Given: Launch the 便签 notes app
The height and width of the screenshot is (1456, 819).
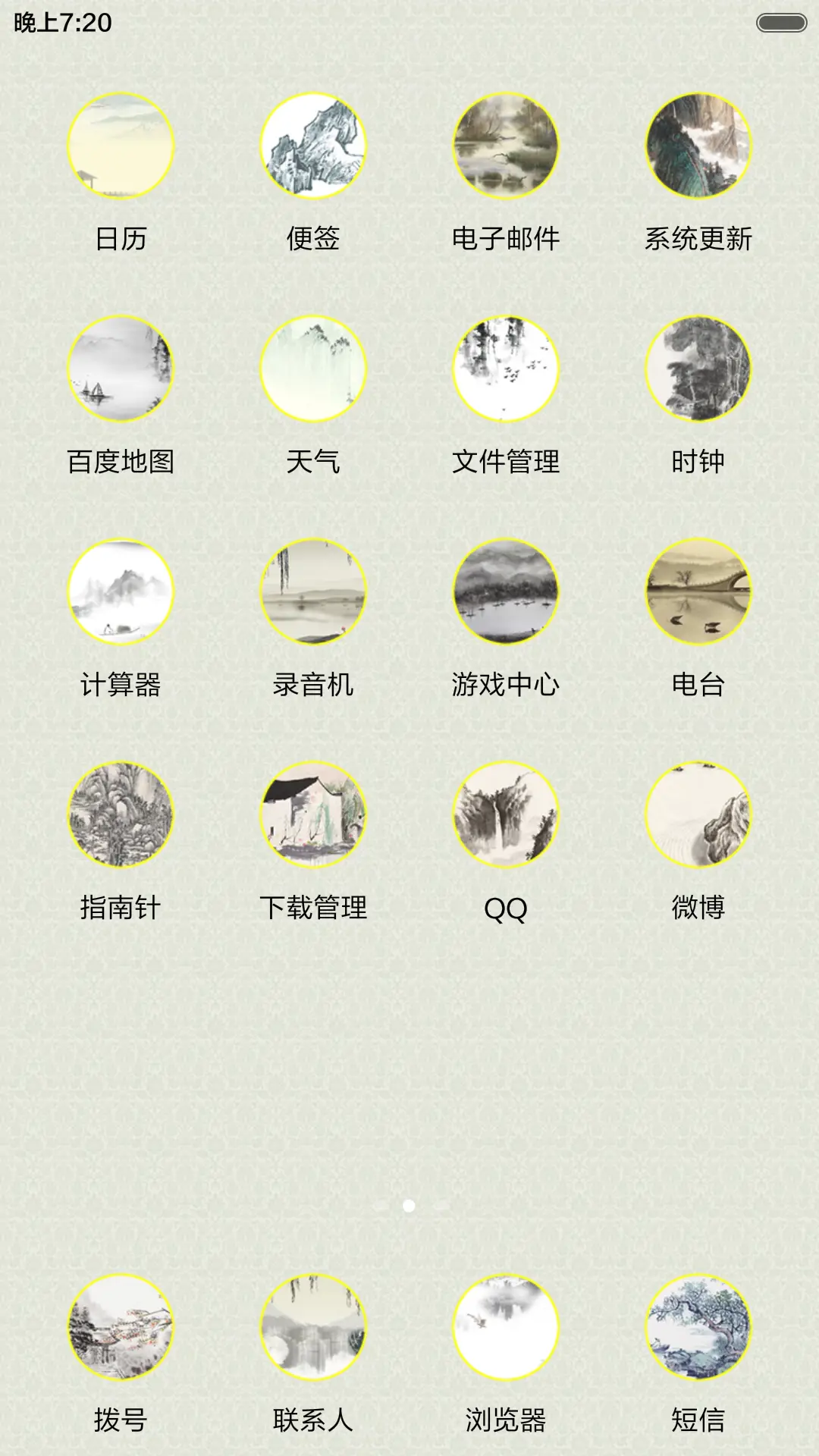Looking at the screenshot, I should pyautogui.click(x=314, y=148).
